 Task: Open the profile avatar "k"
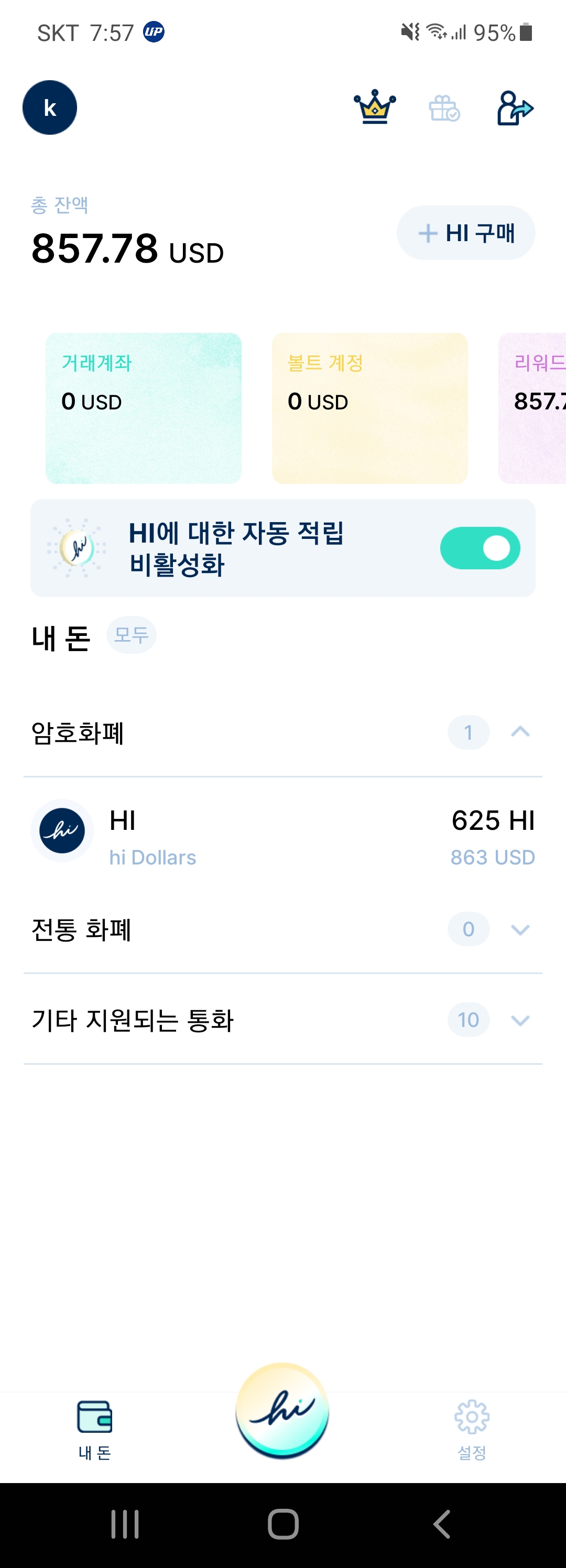point(50,108)
